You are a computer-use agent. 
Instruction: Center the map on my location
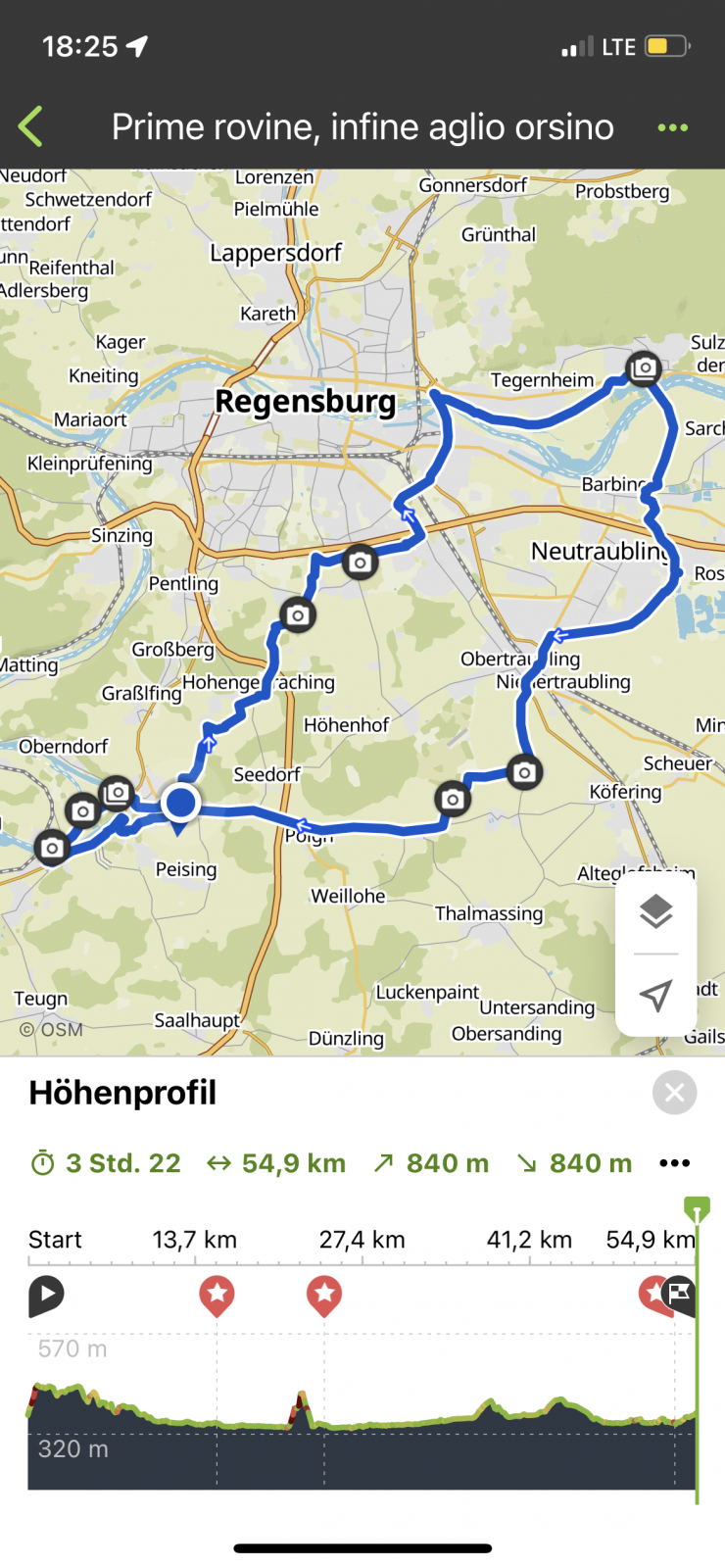[655, 996]
